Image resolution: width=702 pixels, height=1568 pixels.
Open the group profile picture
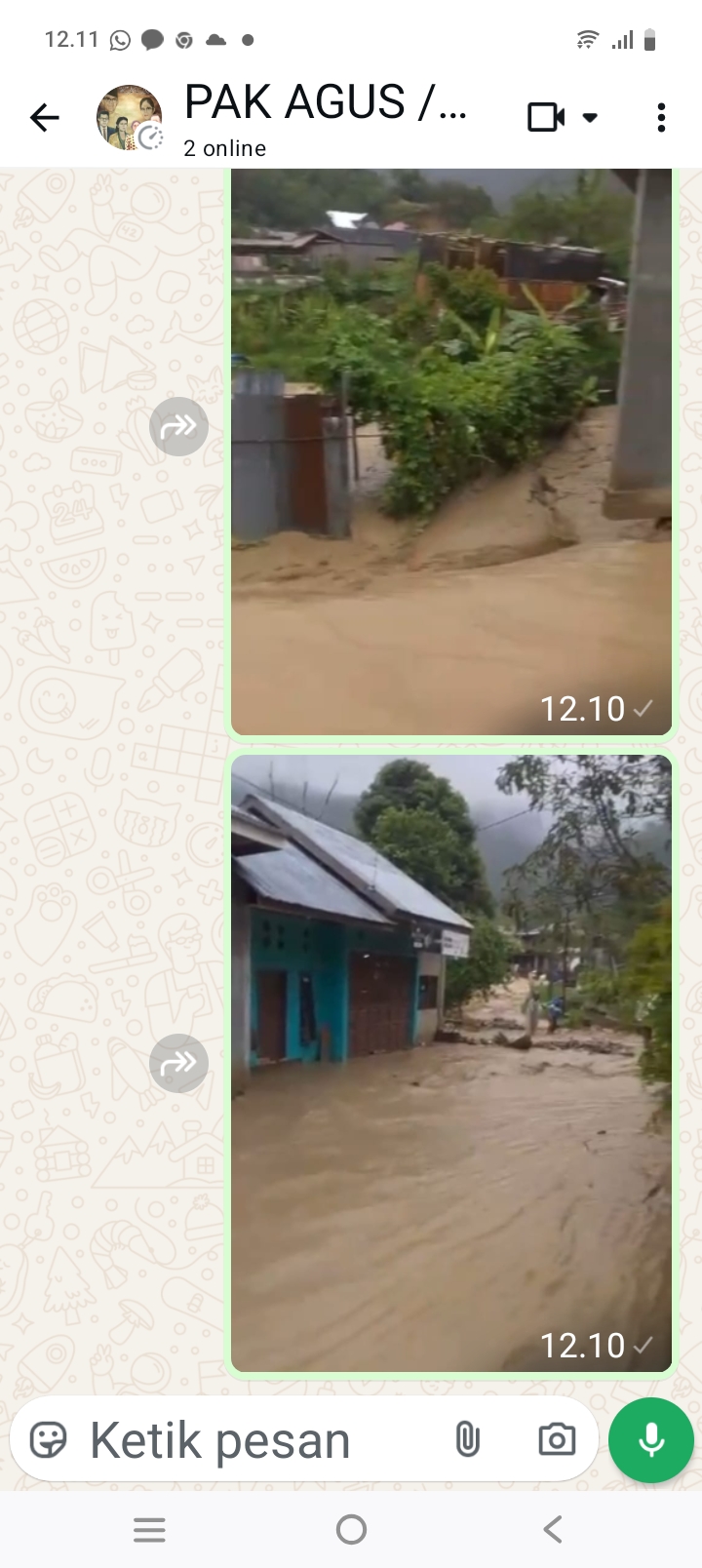130,118
